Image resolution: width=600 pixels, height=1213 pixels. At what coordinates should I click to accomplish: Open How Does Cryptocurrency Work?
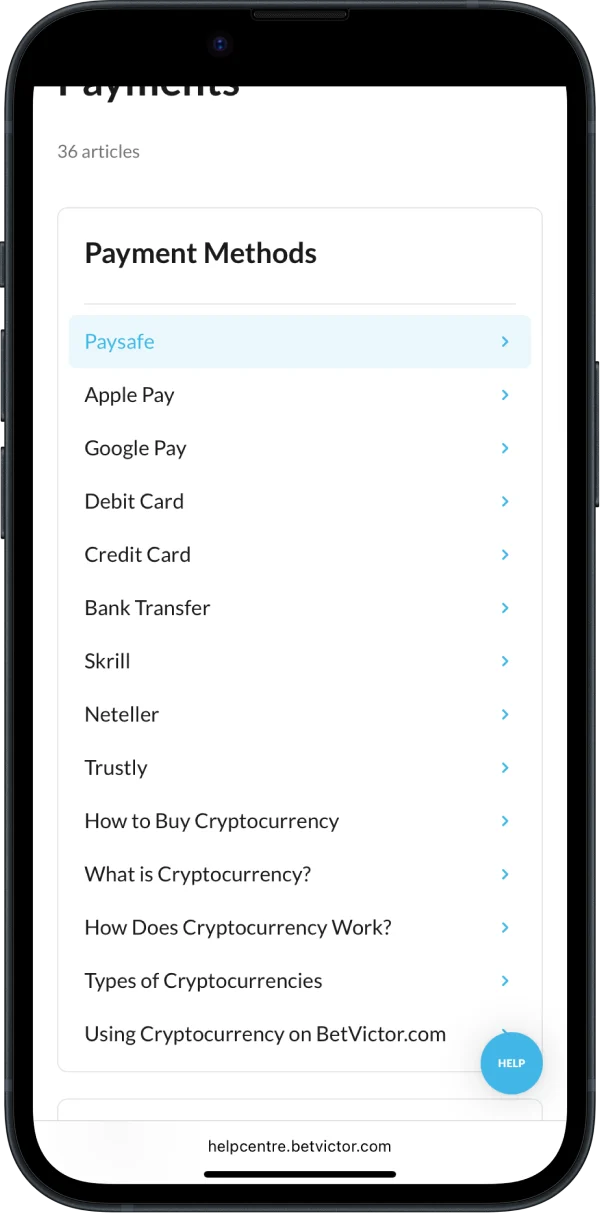tap(237, 927)
